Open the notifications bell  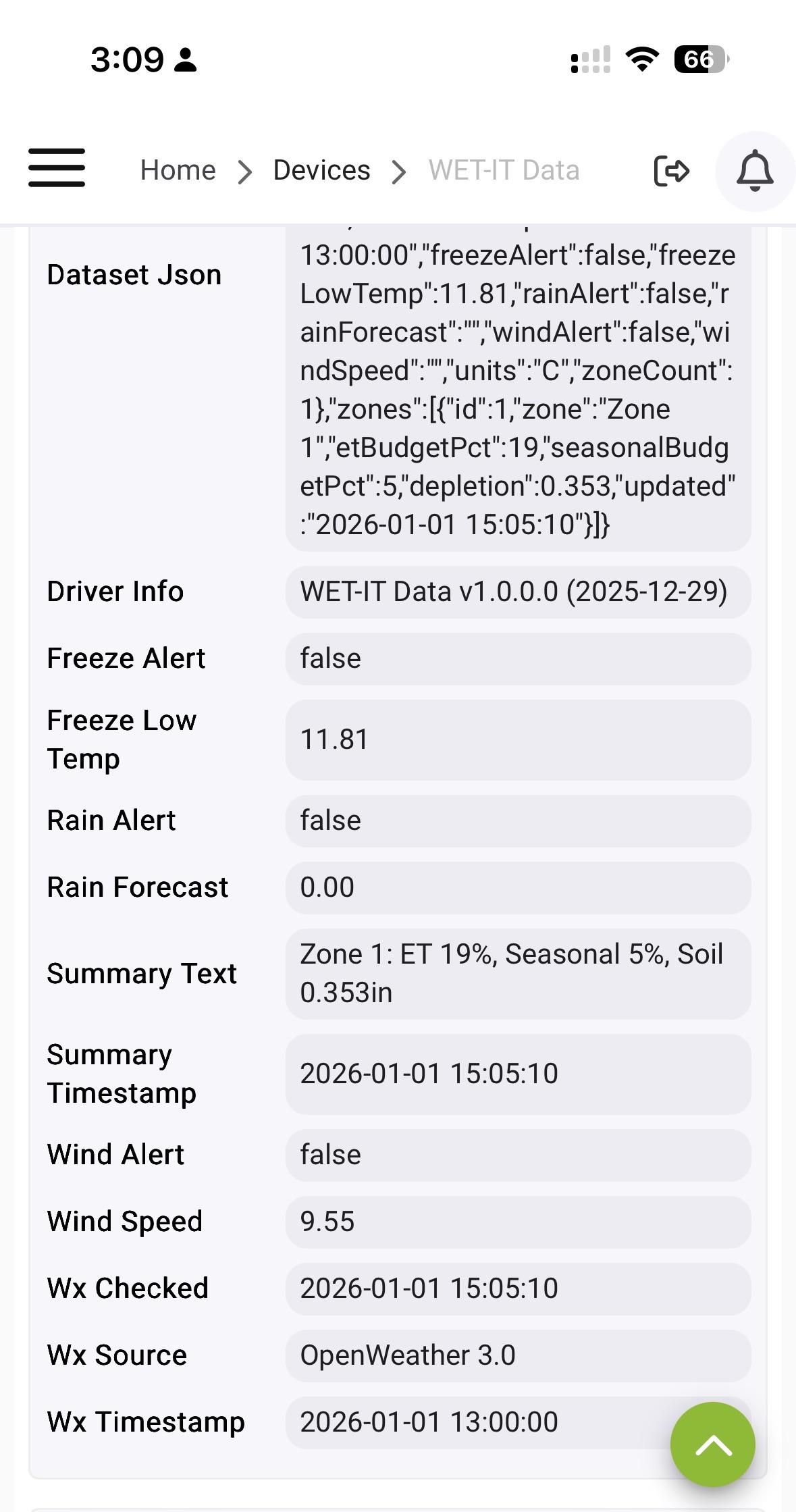click(x=754, y=171)
